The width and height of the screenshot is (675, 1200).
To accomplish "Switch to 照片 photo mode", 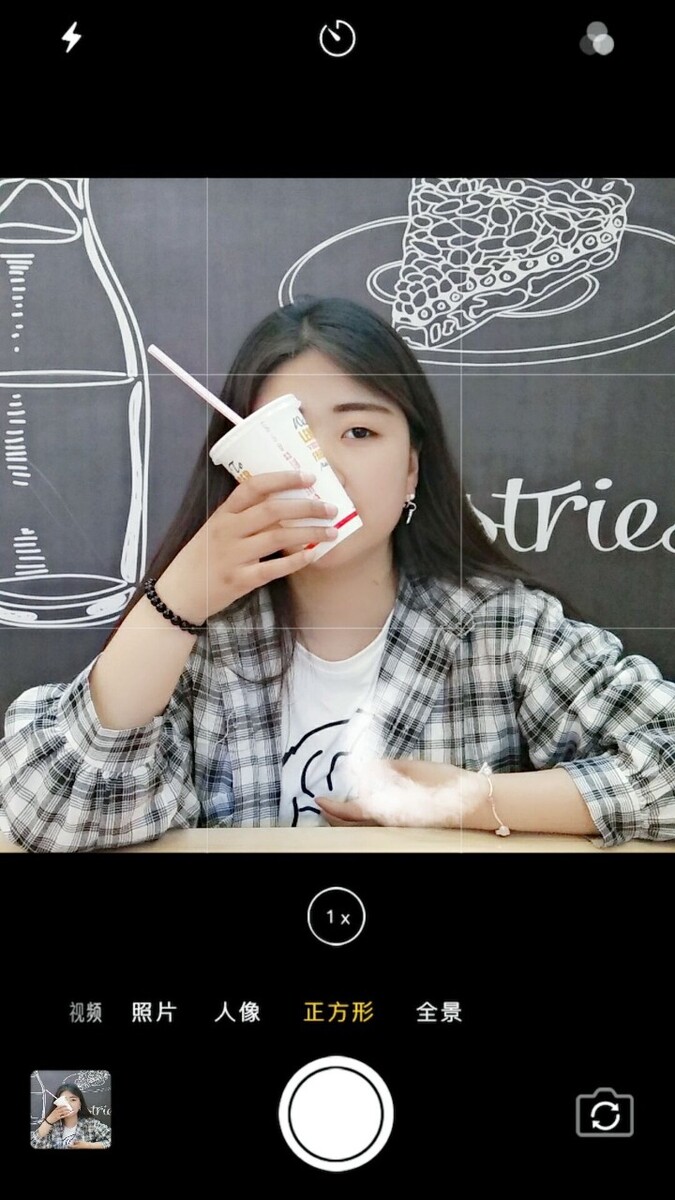I will point(154,1012).
